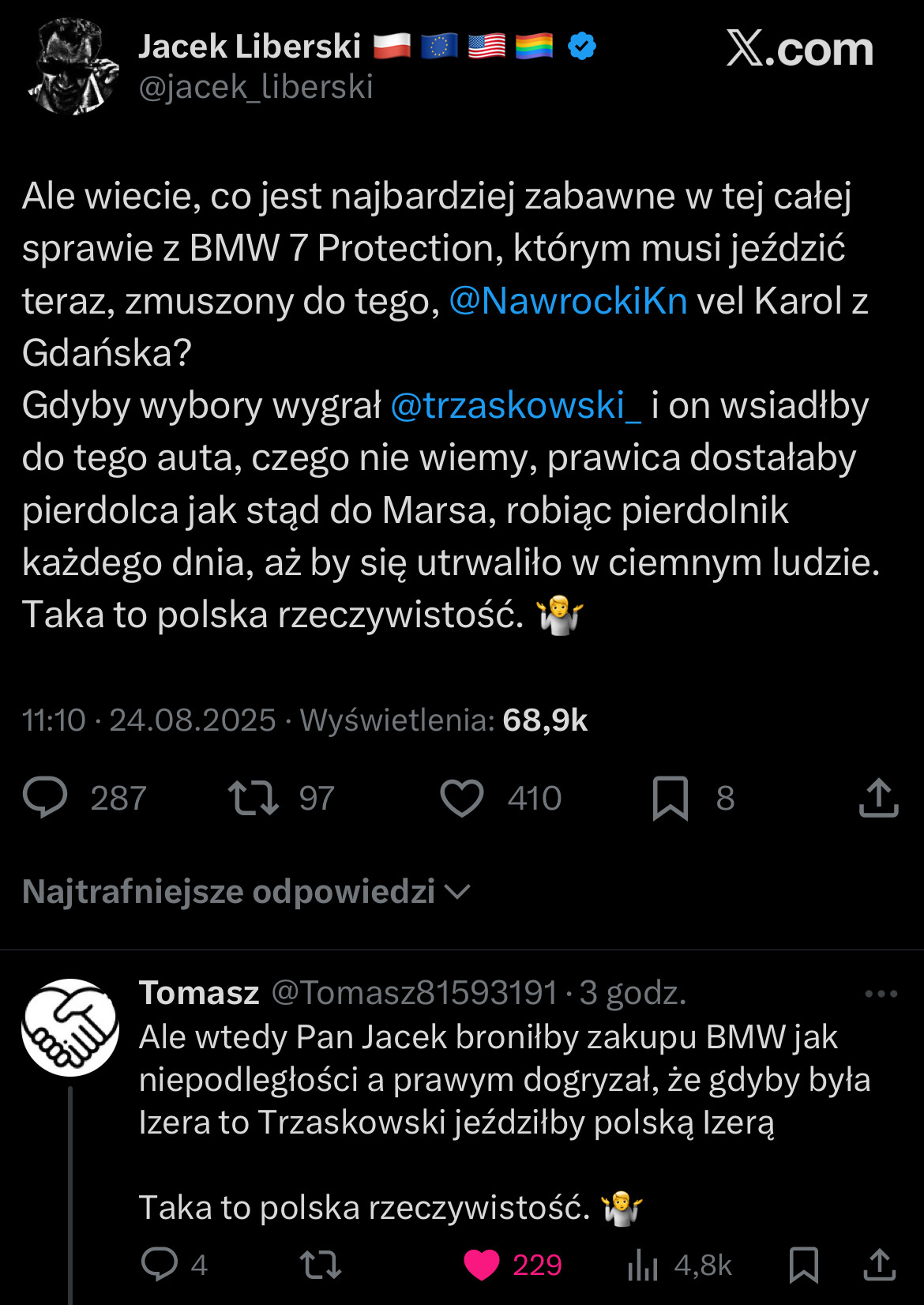View analytics for Tomasz's reply
Image resolution: width=924 pixels, height=1305 pixels.
[x=643, y=1266]
